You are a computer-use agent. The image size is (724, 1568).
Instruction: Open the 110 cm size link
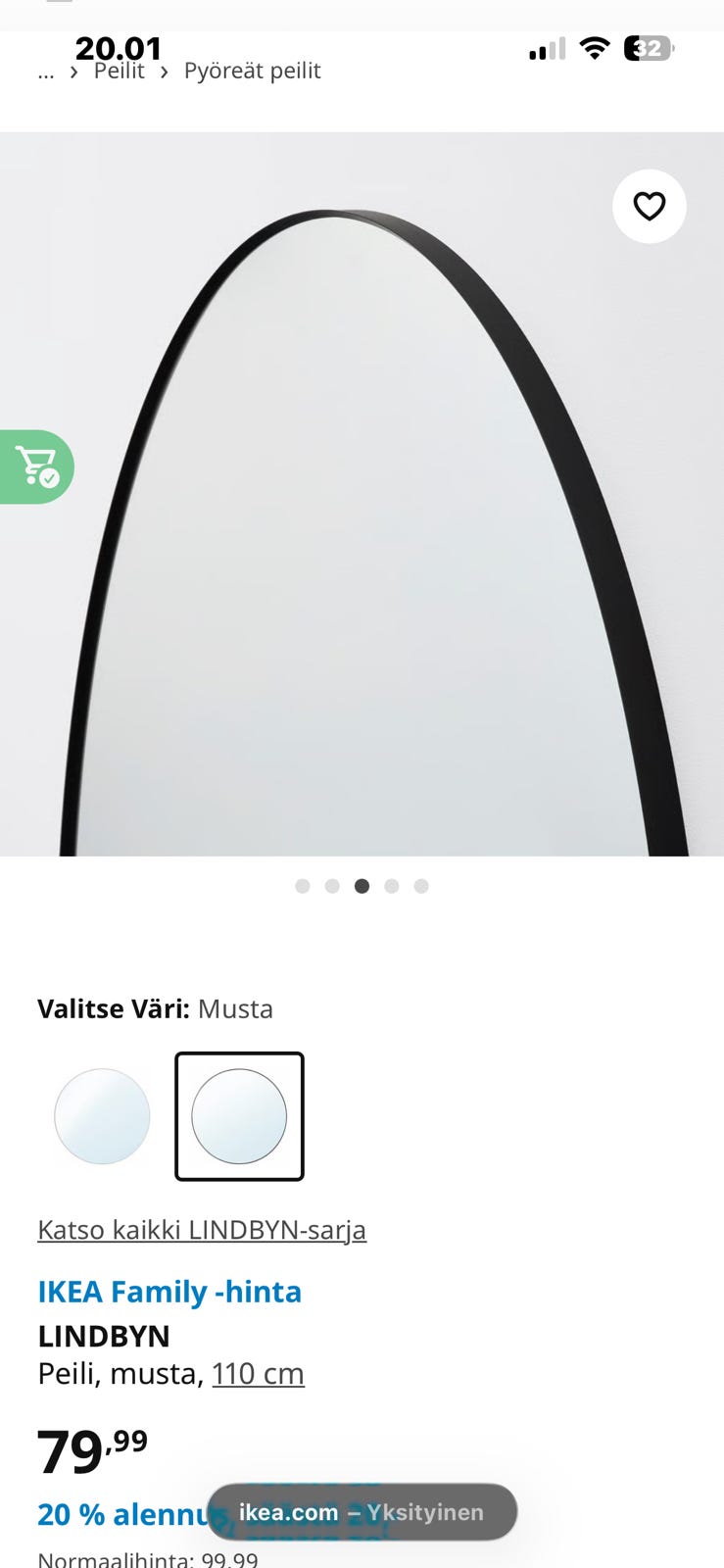click(258, 1374)
